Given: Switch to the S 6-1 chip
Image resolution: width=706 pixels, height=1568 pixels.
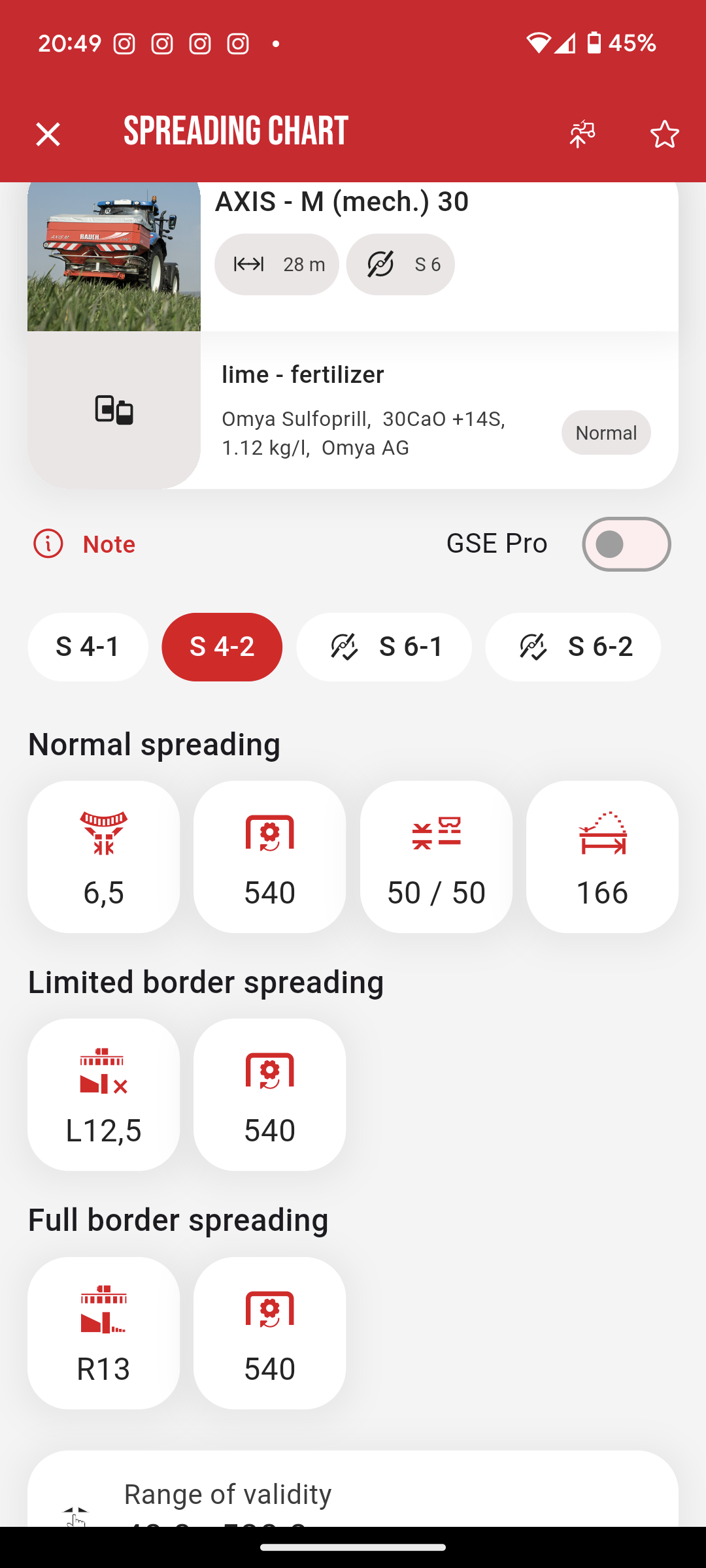Looking at the screenshot, I should [x=384, y=647].
